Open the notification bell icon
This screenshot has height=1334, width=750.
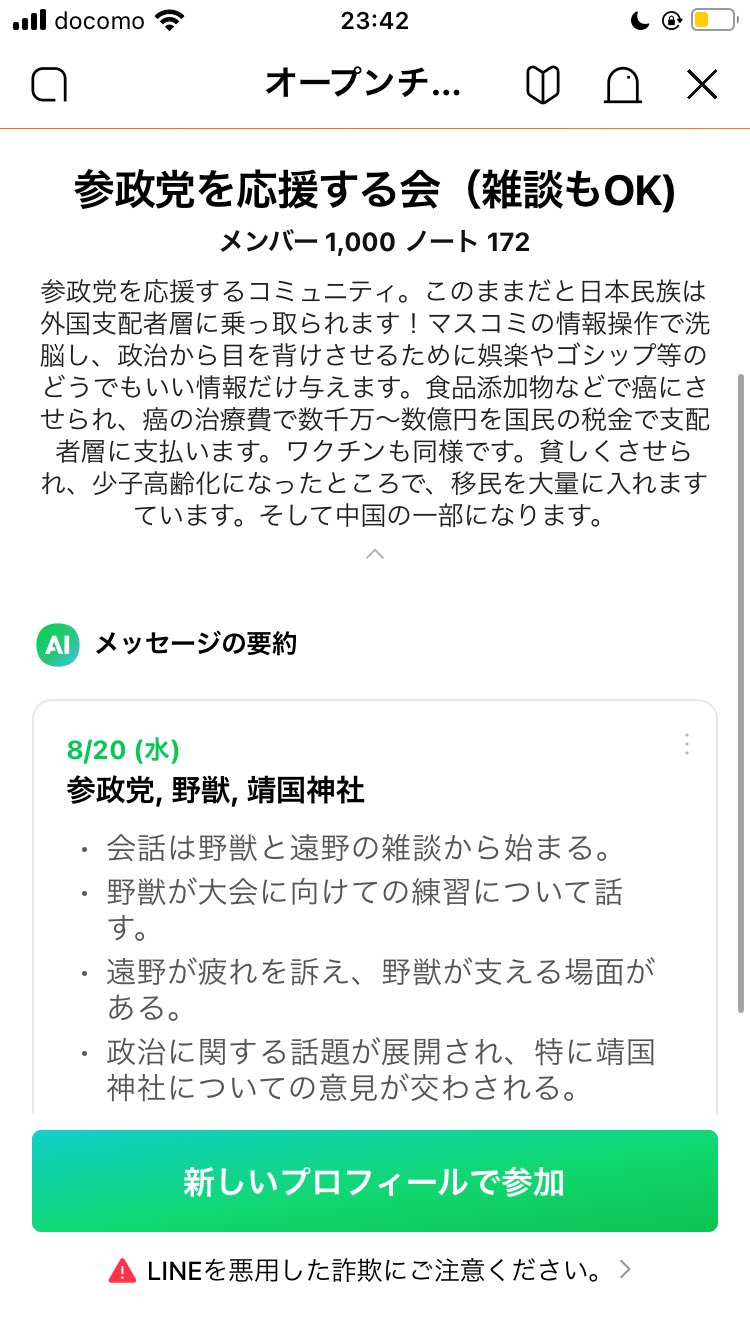pyautogui.click(x=622, y=86)
